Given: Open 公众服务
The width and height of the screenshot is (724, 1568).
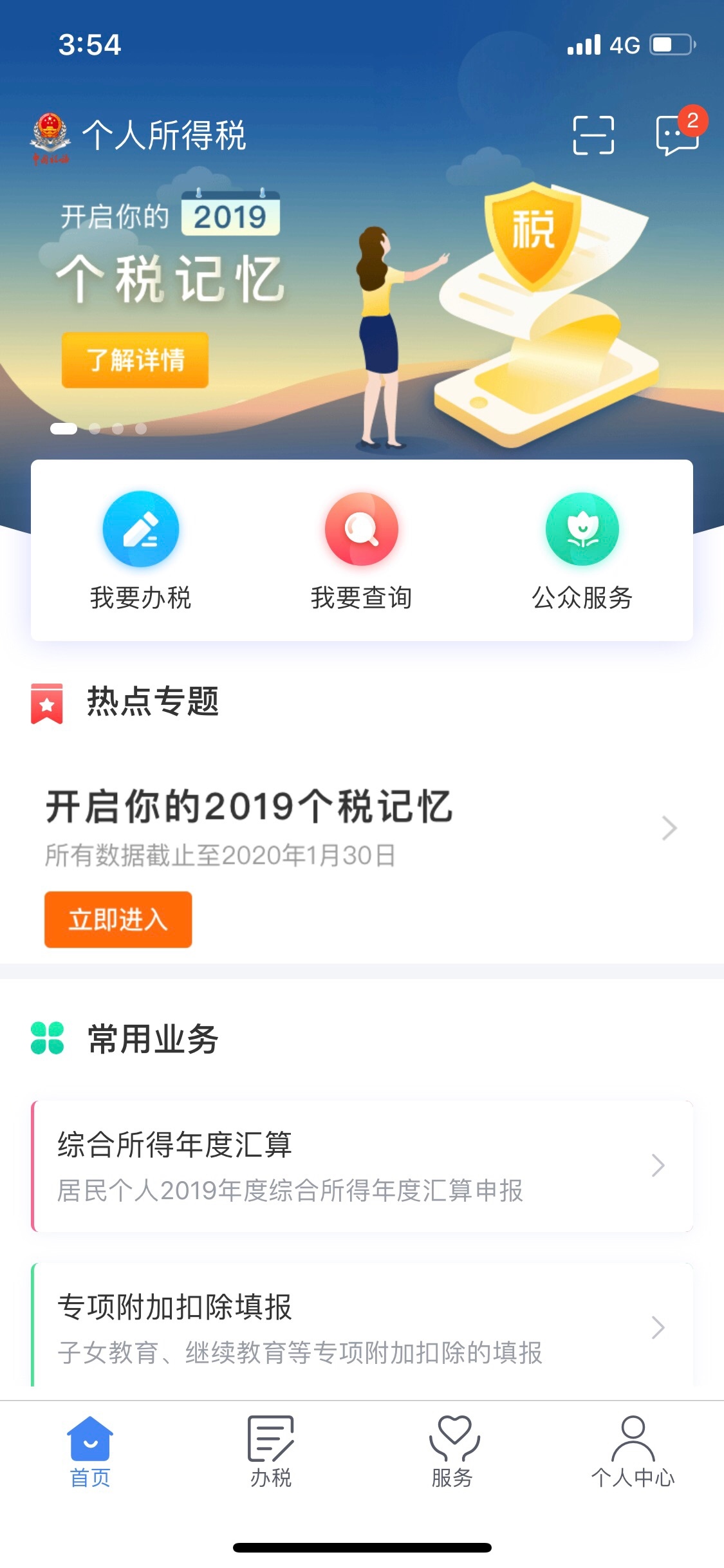Looking at the screenshot, I should click(x=582, y=550).
